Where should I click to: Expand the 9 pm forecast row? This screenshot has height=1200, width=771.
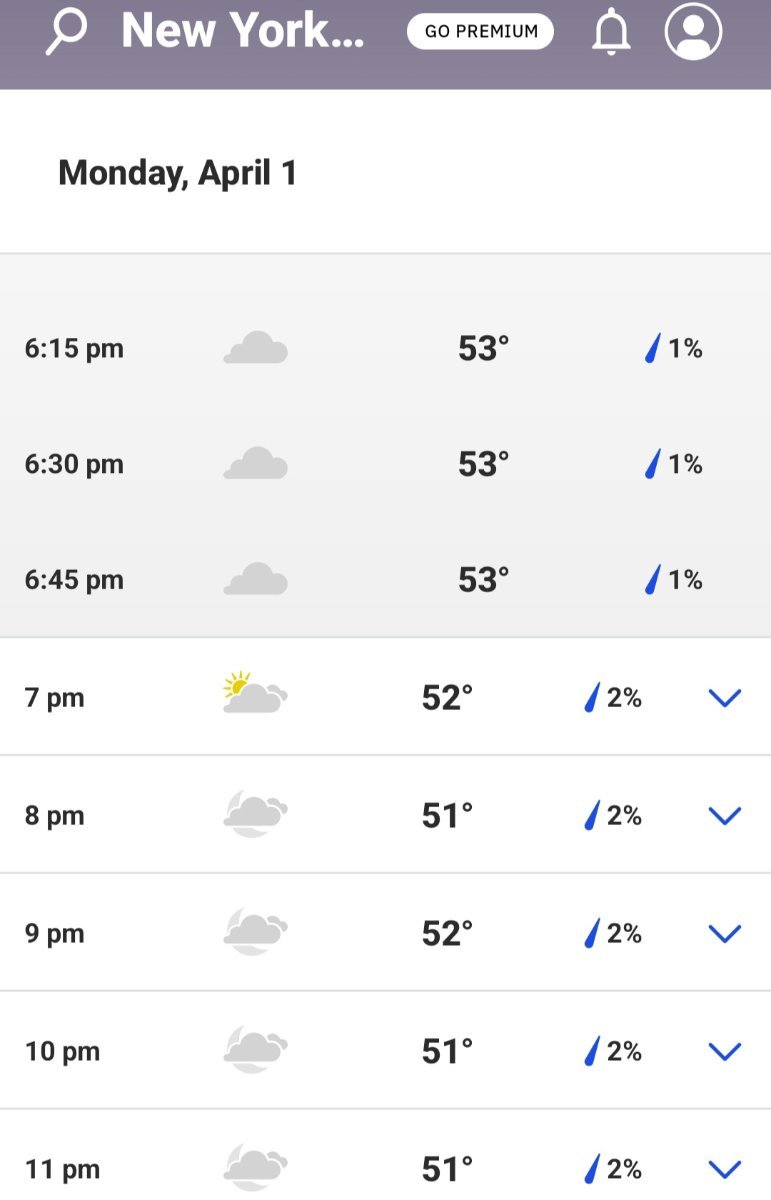click(724, 934)
